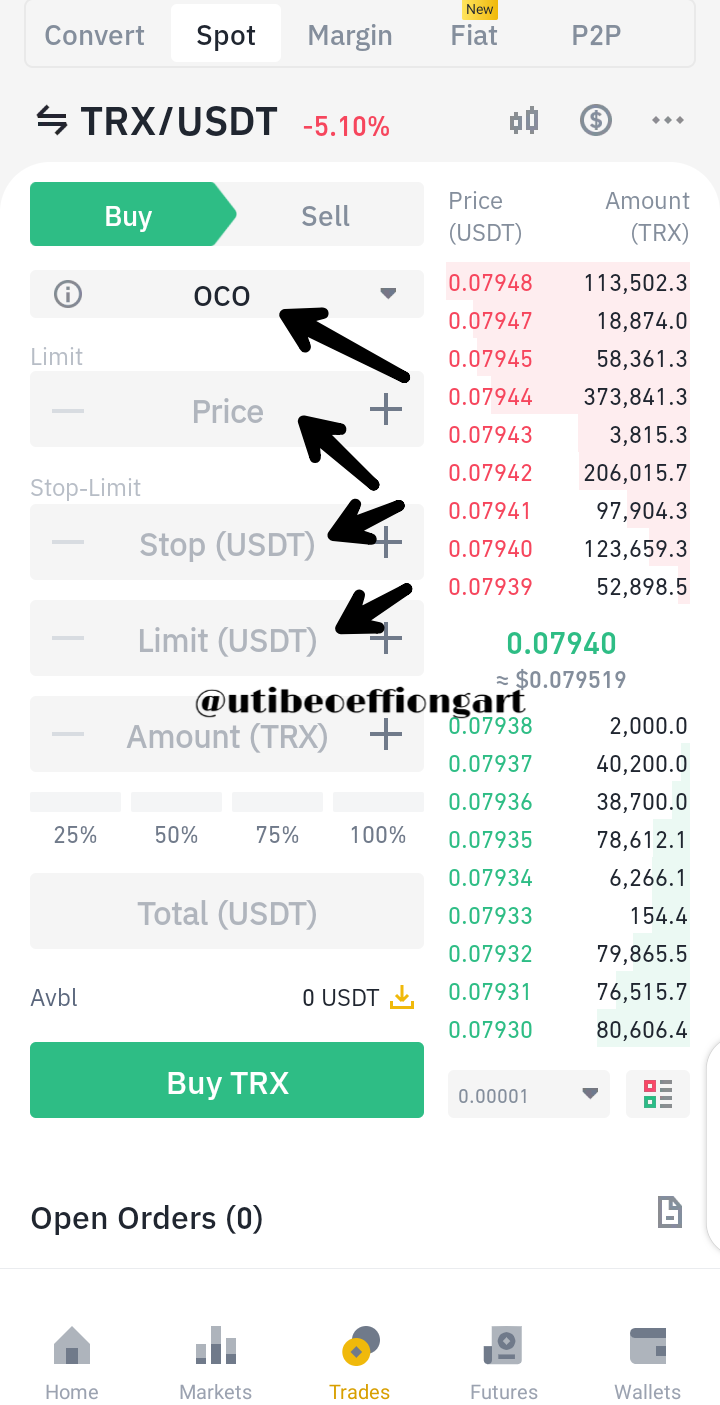This screenshot has width=720, height=1405.
Task: Expand the OCO order type dropdown
Action: pyautogui.click(x=388, y=294)
